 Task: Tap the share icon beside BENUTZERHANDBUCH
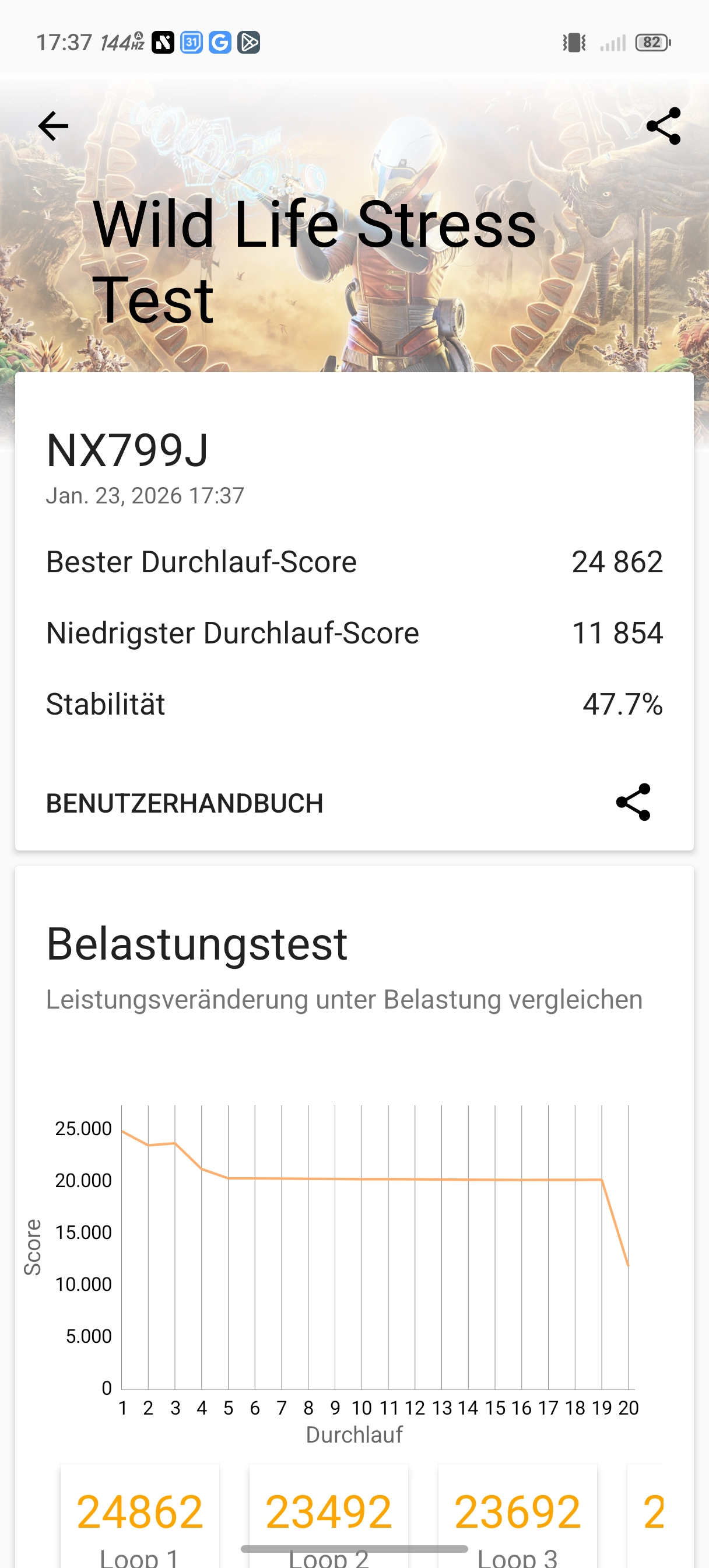pyautogui.click(x=633, y=802)
